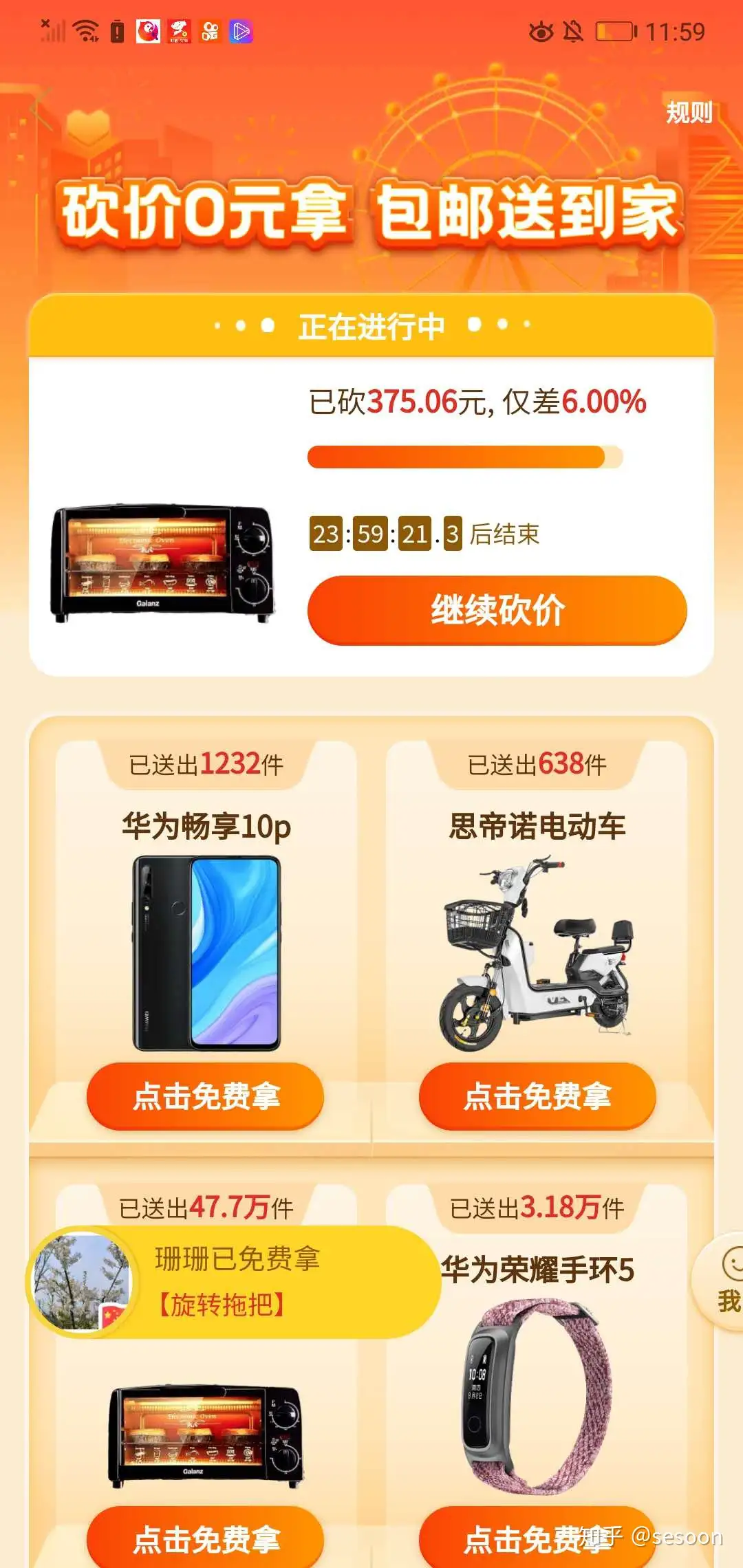This screenshot has height=1568, width=743.
Task: Go back using the top-left arrow
Action: 41,110
